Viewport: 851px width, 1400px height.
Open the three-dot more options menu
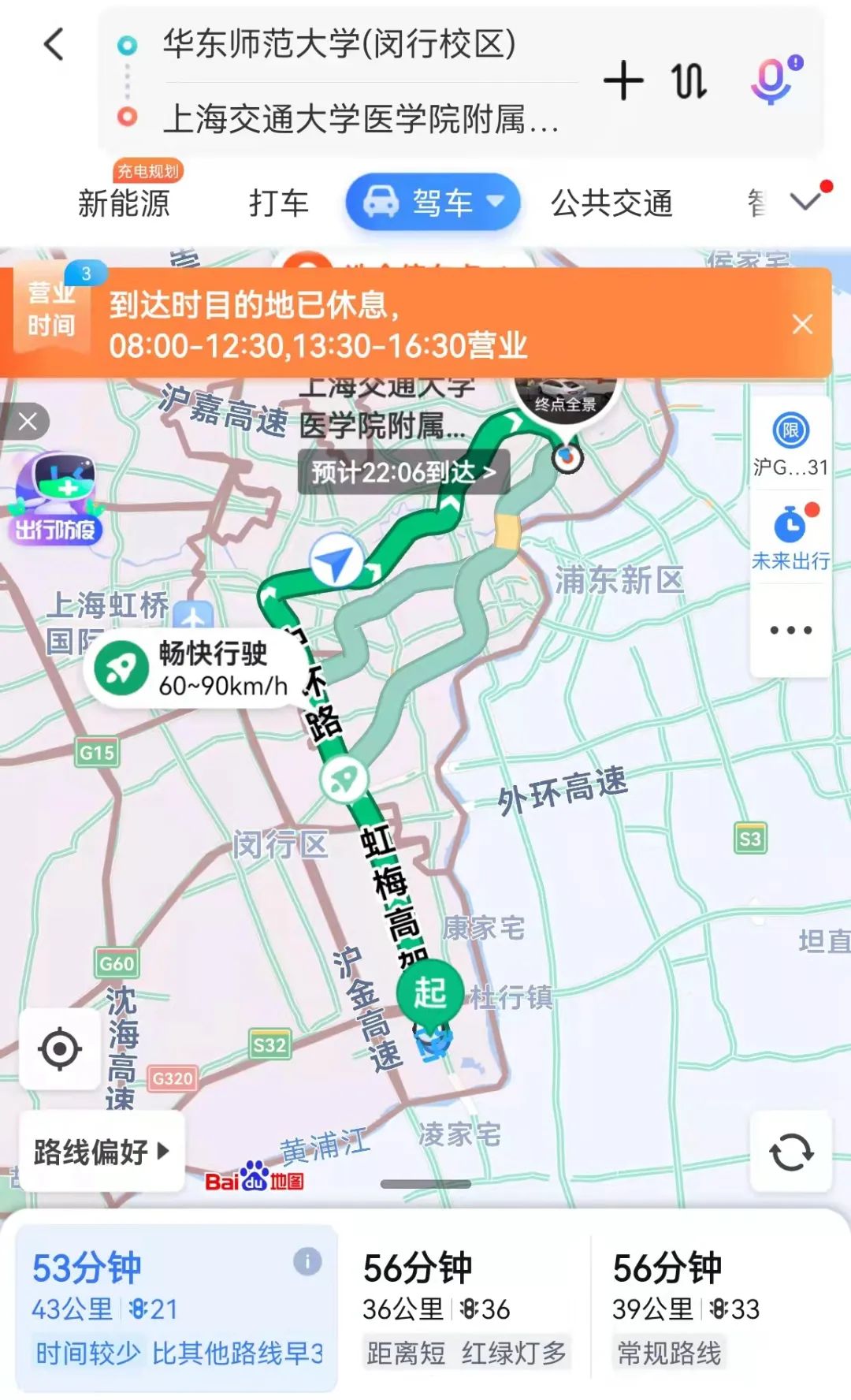pyautogui.click(x=790, y=630)
